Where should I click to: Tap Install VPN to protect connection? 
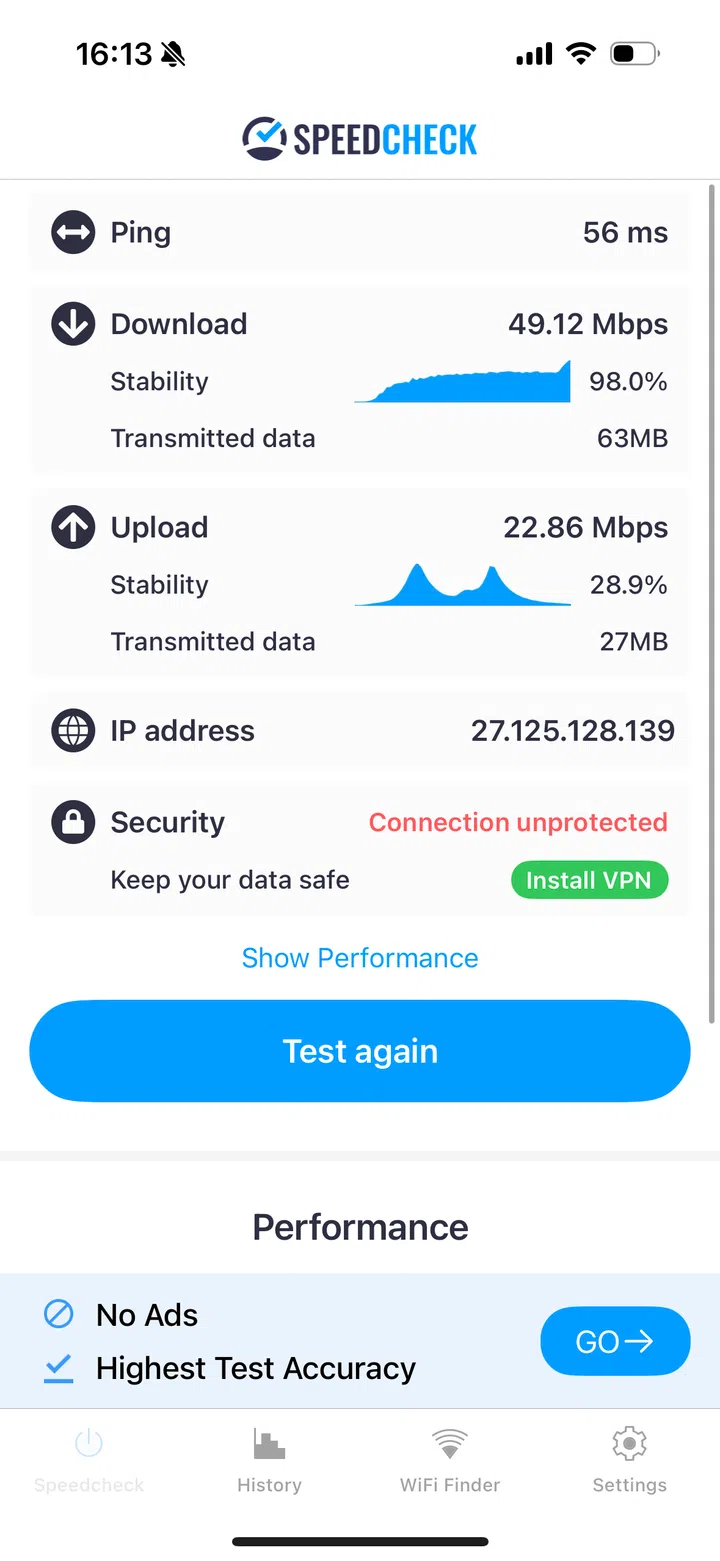point(589,880)
